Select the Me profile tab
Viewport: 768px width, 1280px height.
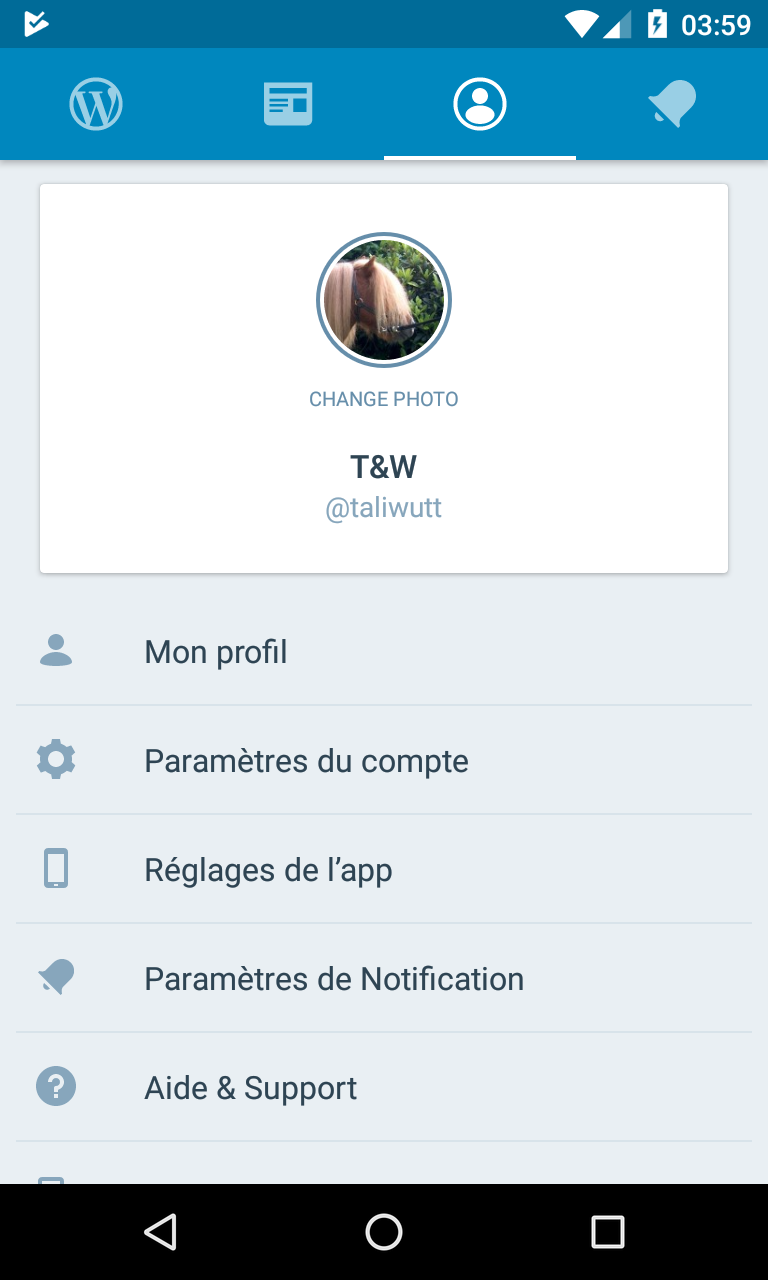(x=480, y=104)
